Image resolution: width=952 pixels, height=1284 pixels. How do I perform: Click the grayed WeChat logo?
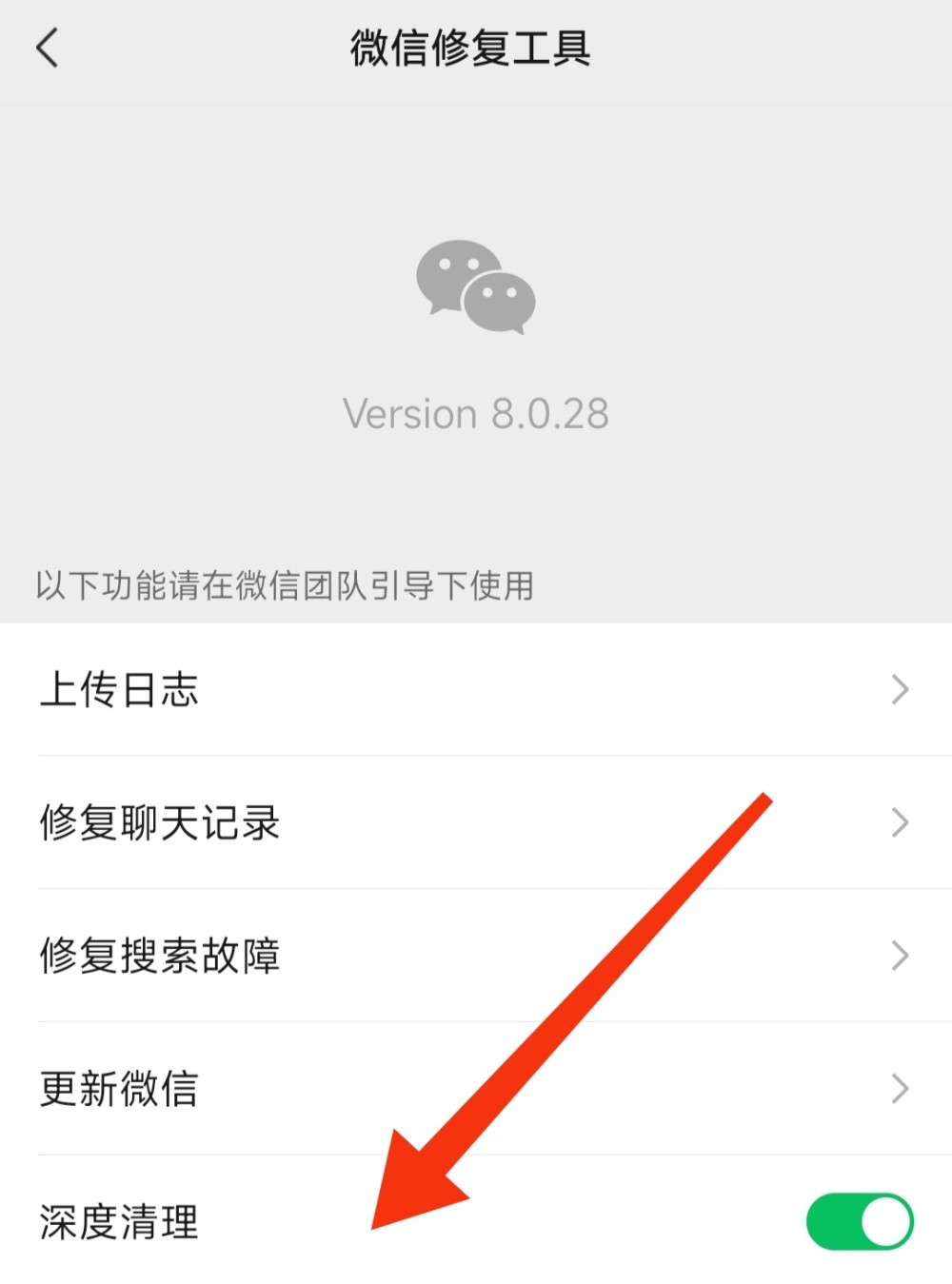pos(476,290)
